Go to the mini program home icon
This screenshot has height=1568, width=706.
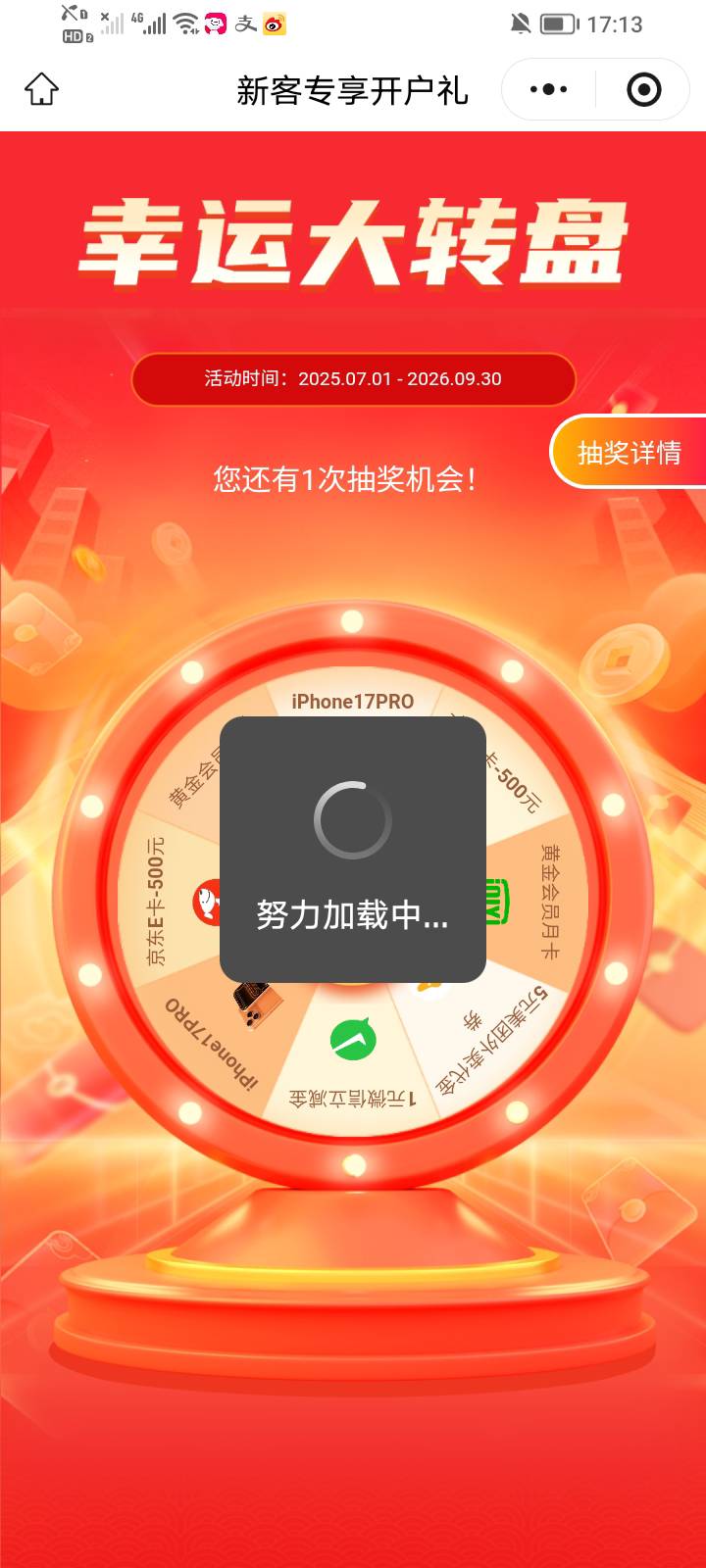[41, 89]
